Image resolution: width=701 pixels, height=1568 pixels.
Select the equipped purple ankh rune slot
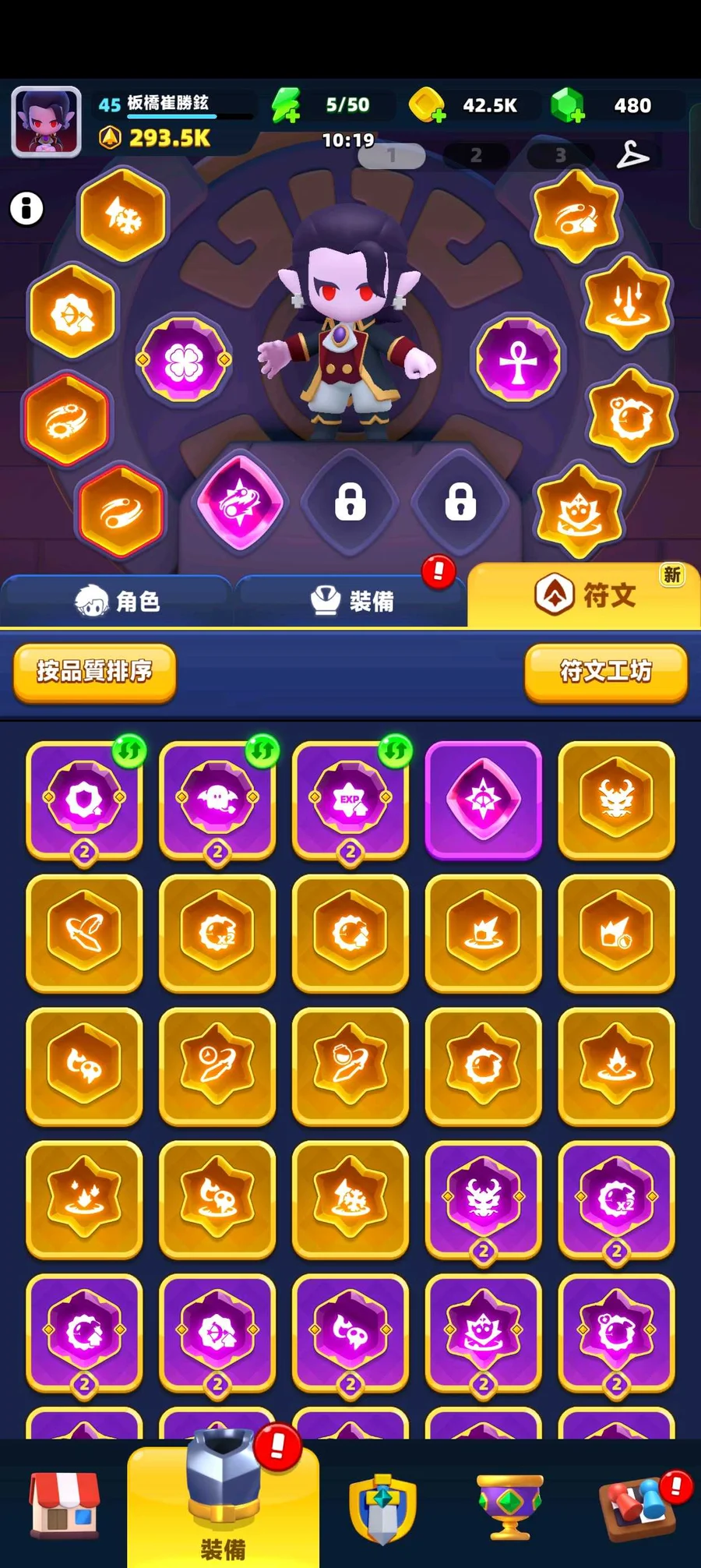[518, 360]
